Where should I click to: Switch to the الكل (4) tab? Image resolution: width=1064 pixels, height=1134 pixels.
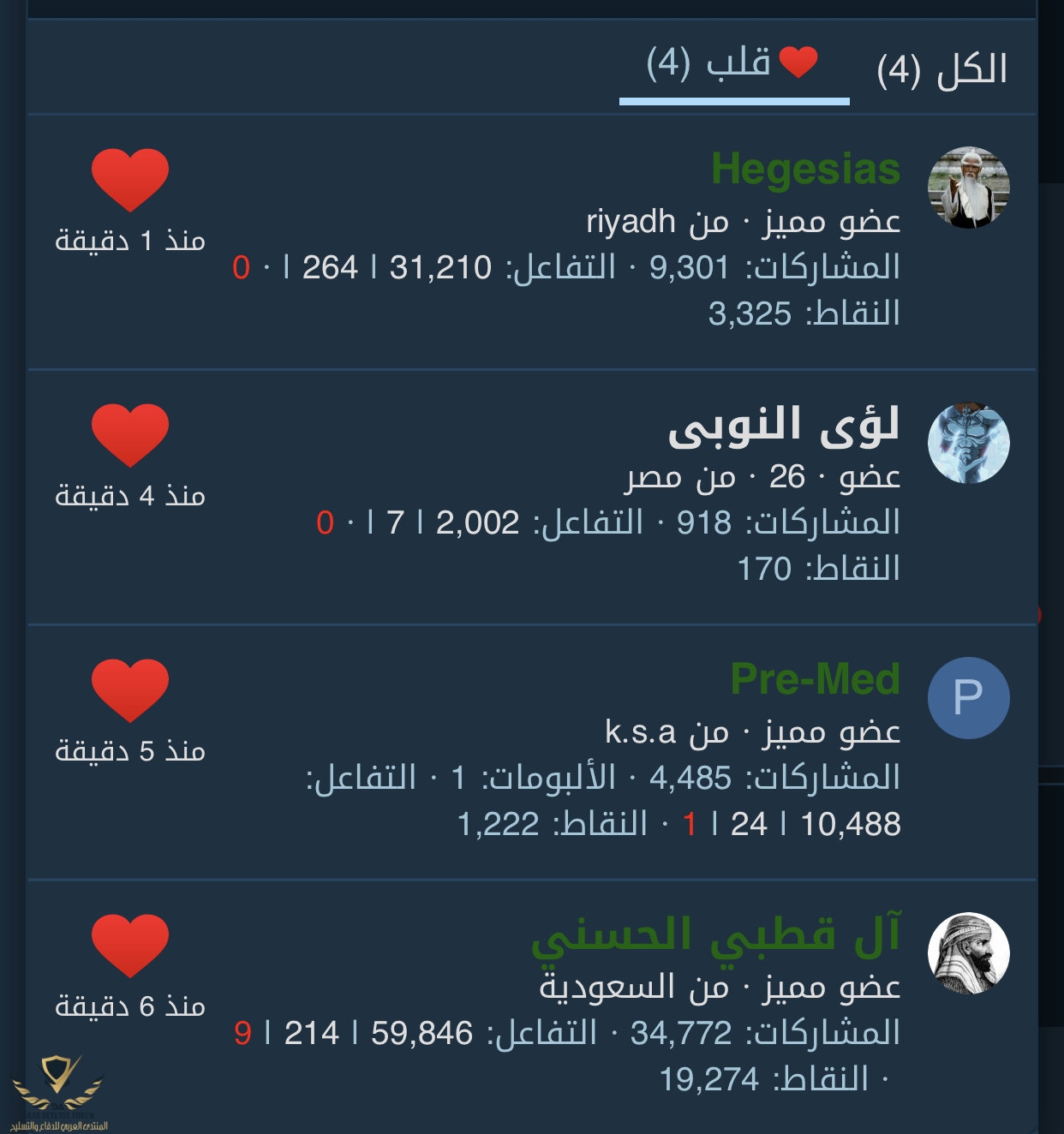click(941, 70)
